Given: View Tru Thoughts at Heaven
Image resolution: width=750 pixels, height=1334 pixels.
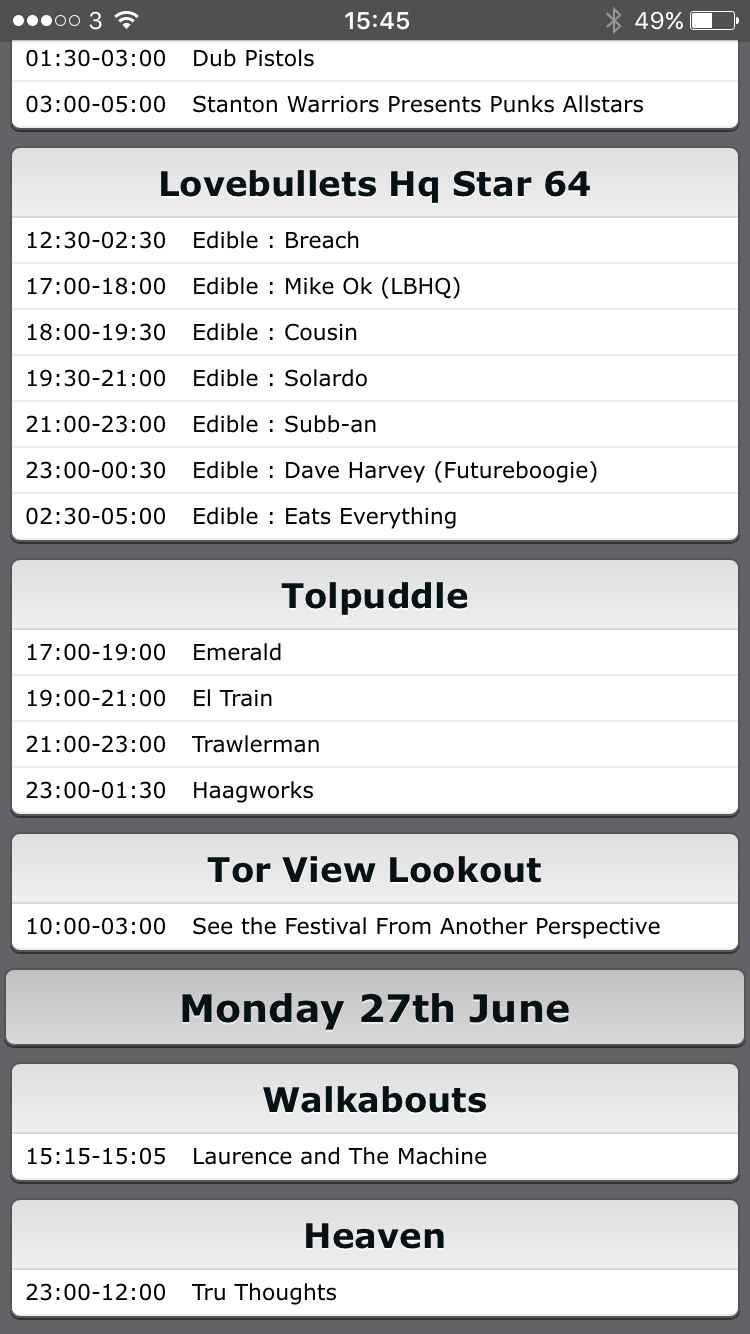Looking at the screenshot, I should (375, 1293).
